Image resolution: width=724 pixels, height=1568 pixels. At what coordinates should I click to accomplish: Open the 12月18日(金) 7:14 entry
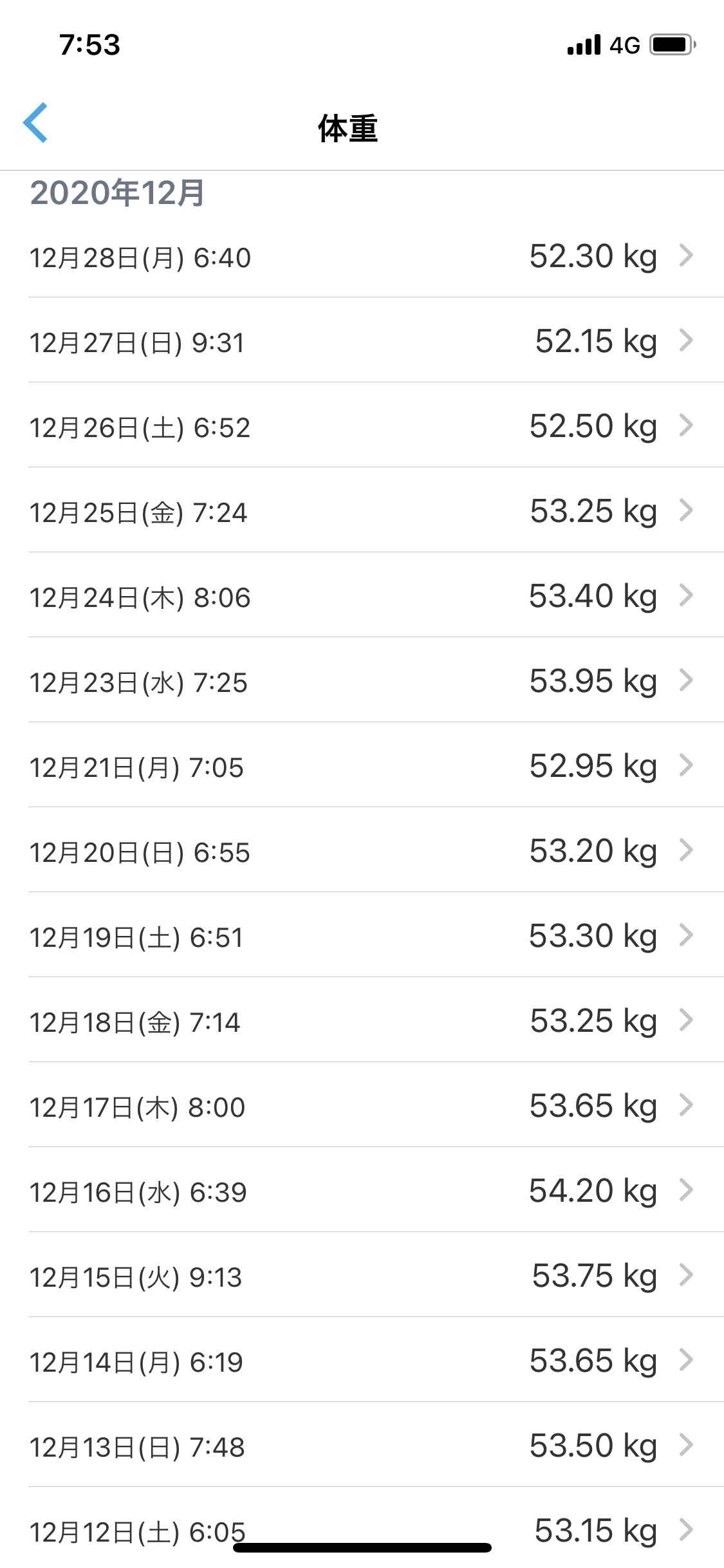click(362, 1020)
